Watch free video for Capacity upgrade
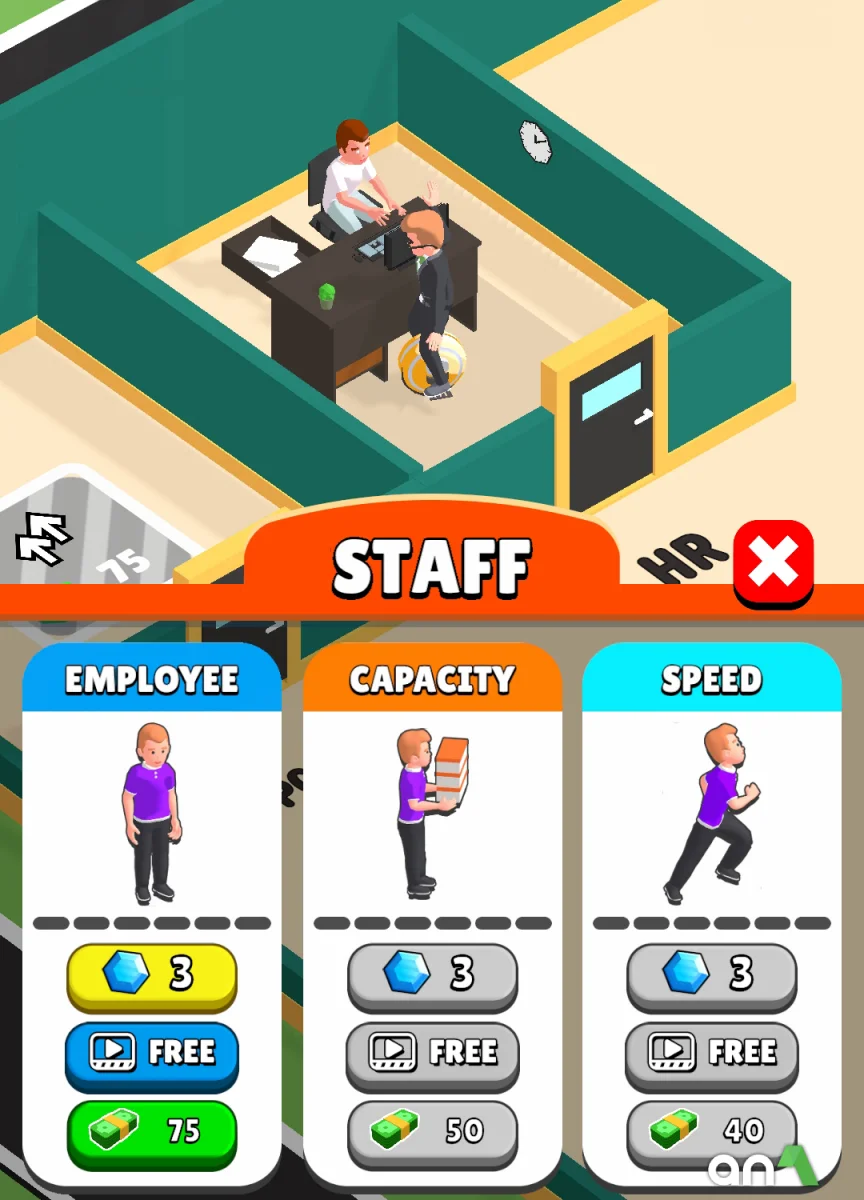864x1200 pixels. (x=432, y=1052)
